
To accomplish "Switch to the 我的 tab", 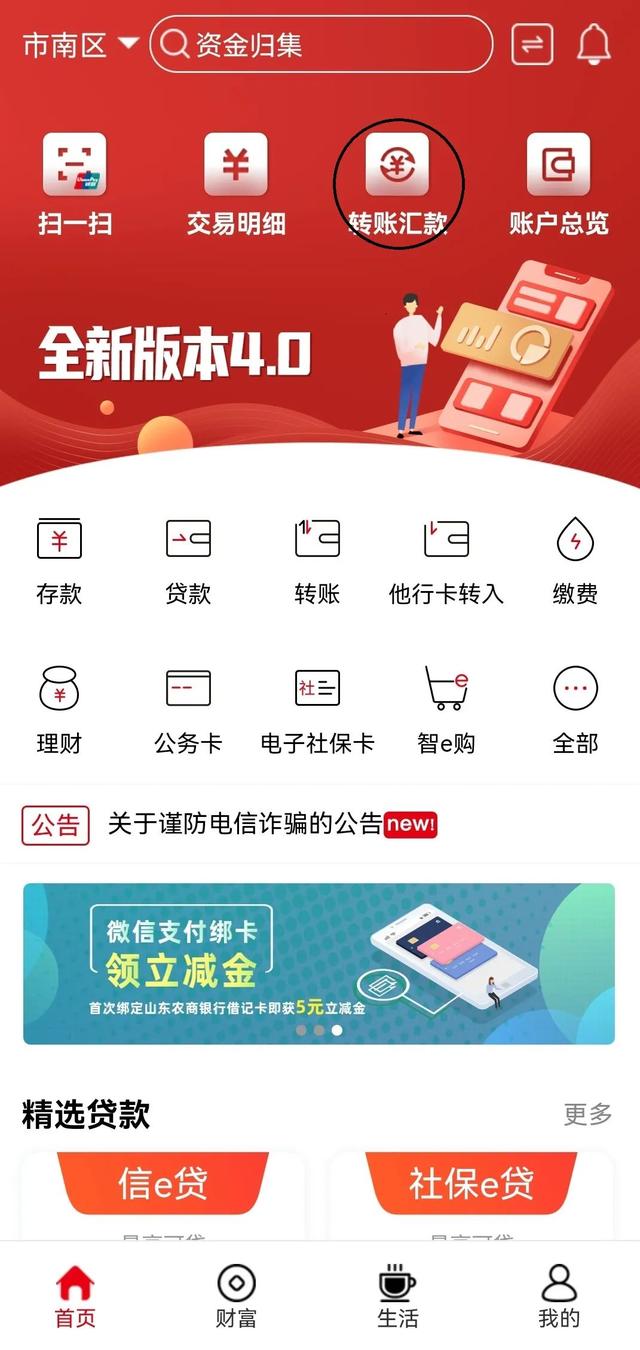I will pos(559,1295).
